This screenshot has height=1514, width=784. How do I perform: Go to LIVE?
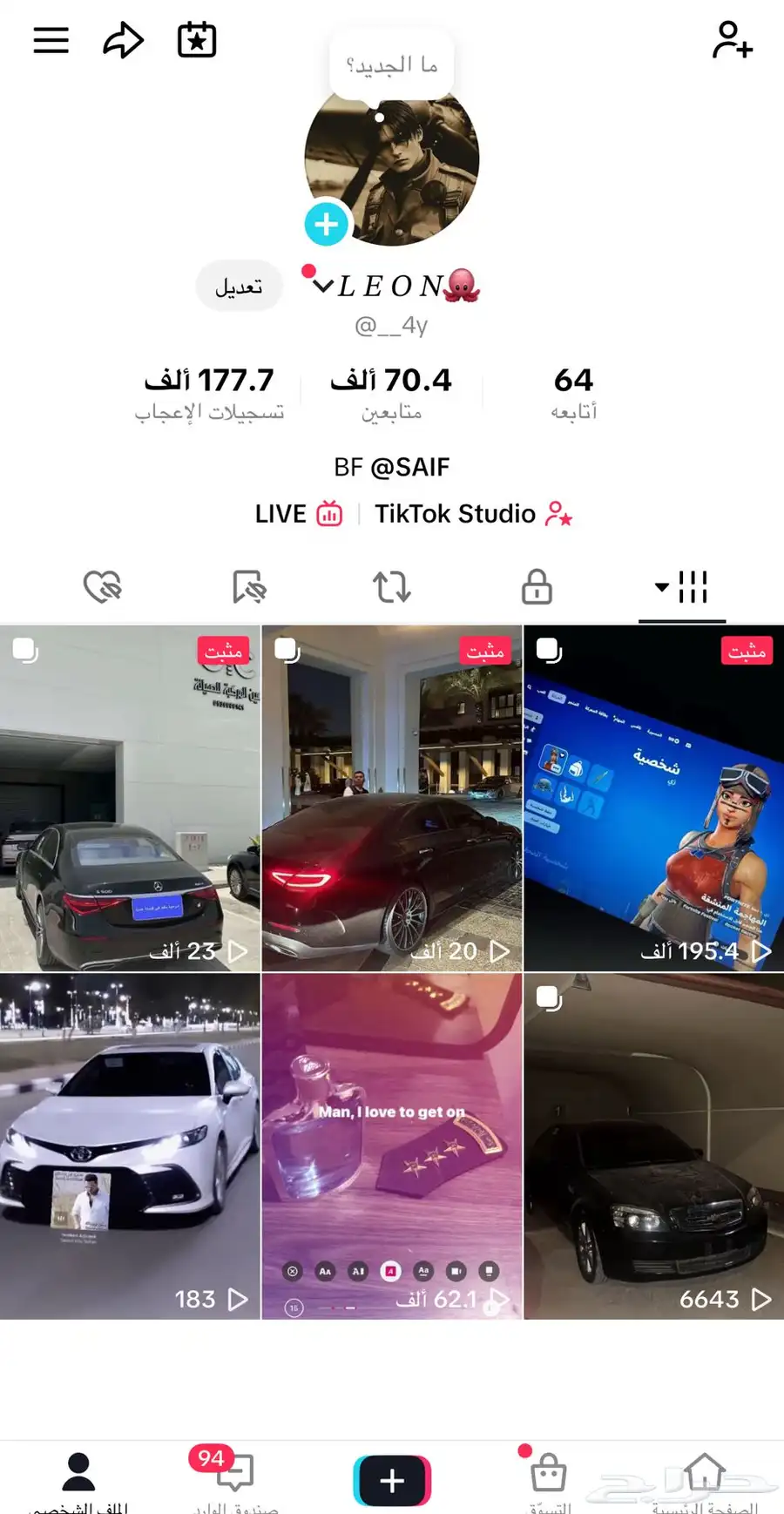tap(299, 514)
